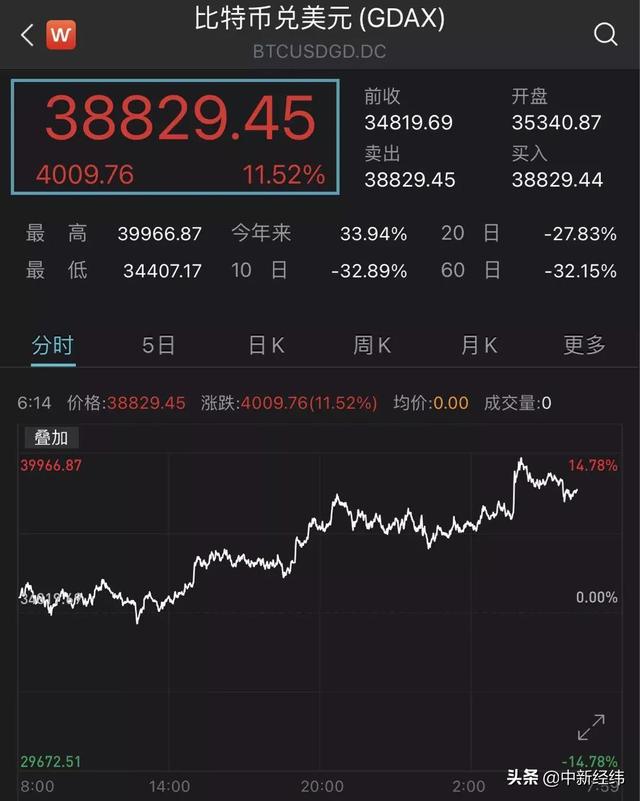The image size is (640, 801).
Task: Open the 更多 chart options
Action: point(584,346)
